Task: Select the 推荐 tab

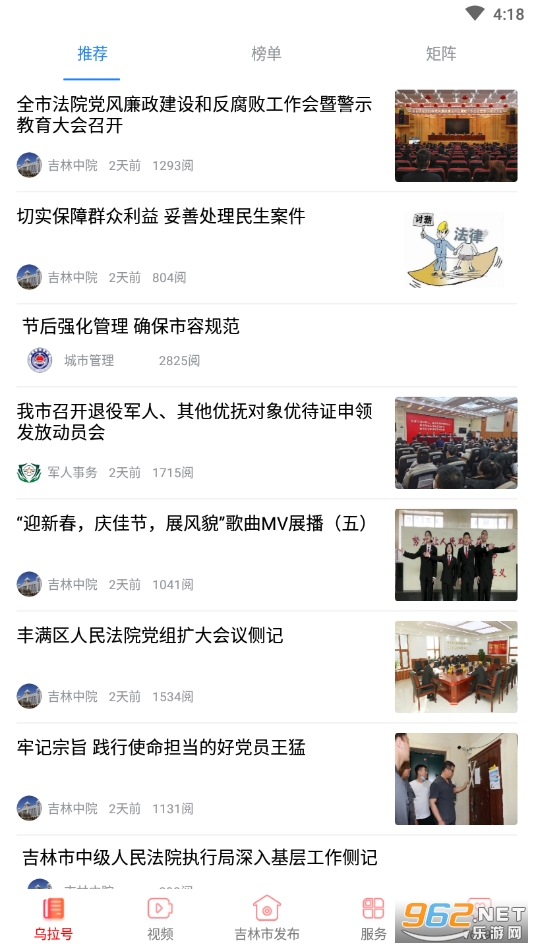Action: tap(92, 53)
